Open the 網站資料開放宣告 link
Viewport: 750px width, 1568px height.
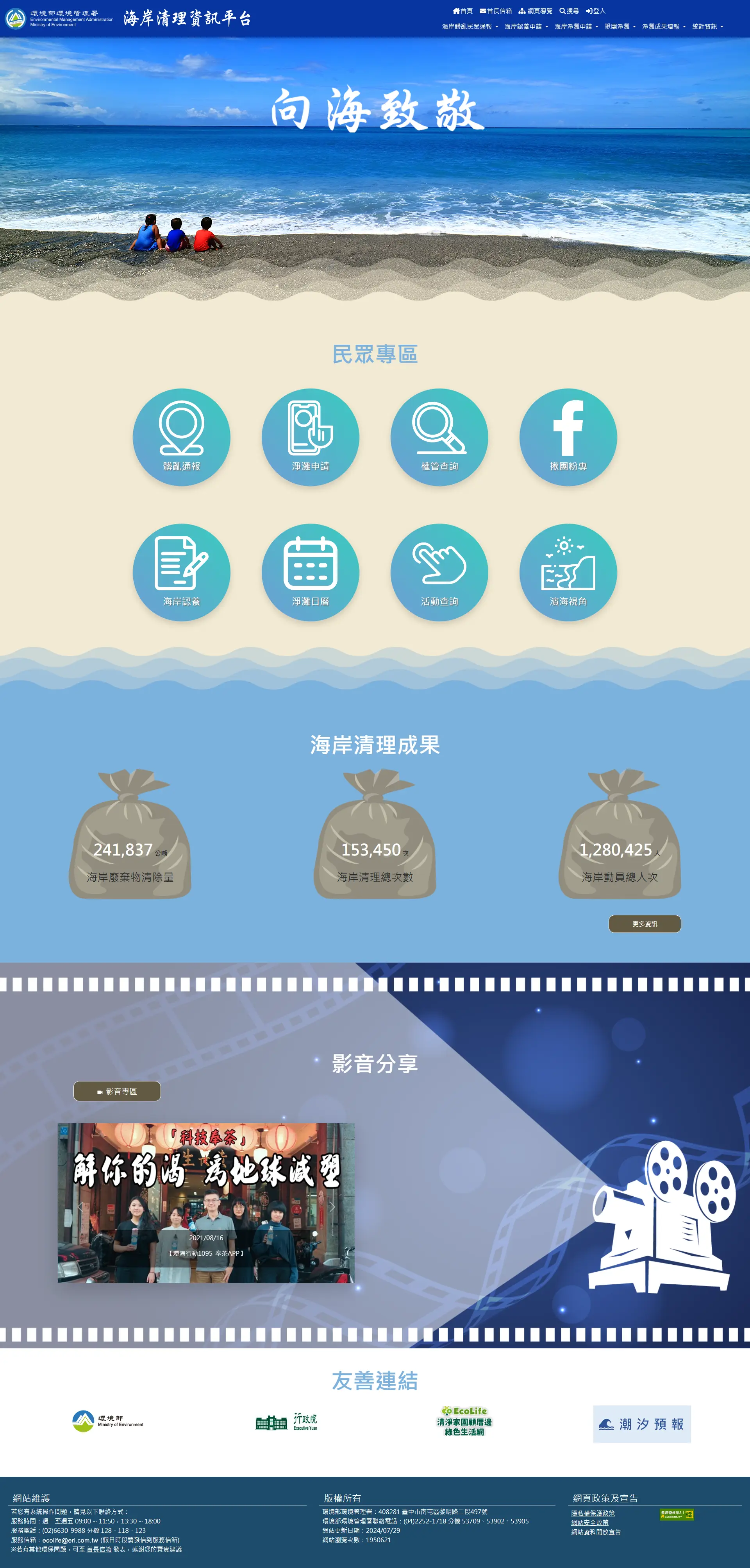click(x=595, y=1532)
